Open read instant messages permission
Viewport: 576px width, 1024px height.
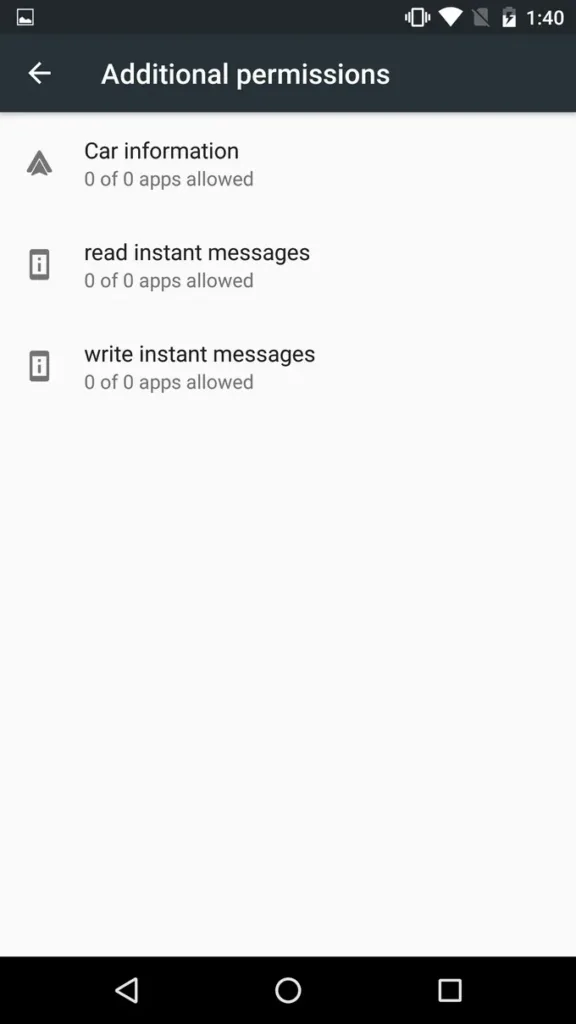click(288, 266)
